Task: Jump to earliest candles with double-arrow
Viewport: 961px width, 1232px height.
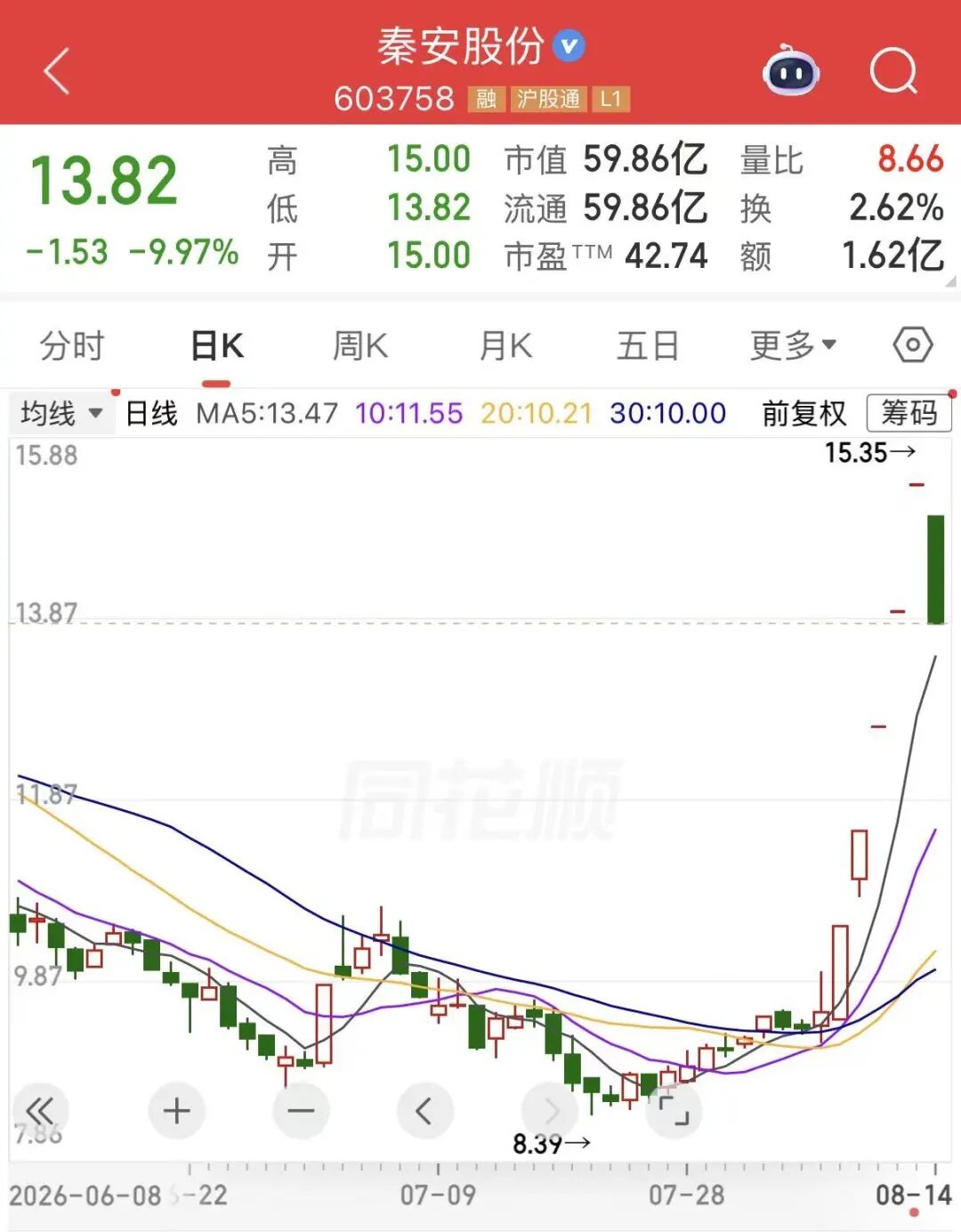Action: point(40,1110)
